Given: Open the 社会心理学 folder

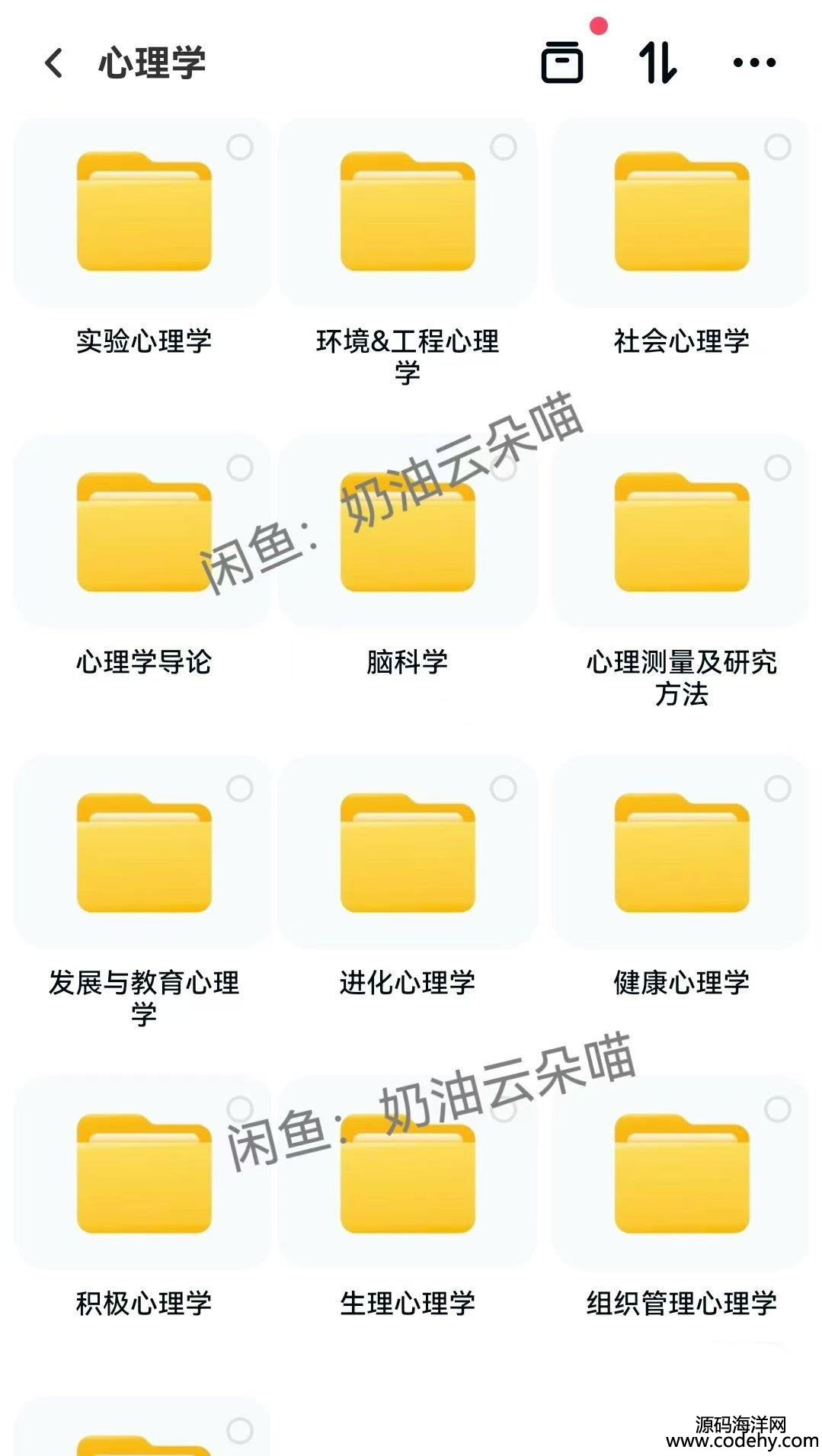Looking at the screenshot, I should (682, 213).
